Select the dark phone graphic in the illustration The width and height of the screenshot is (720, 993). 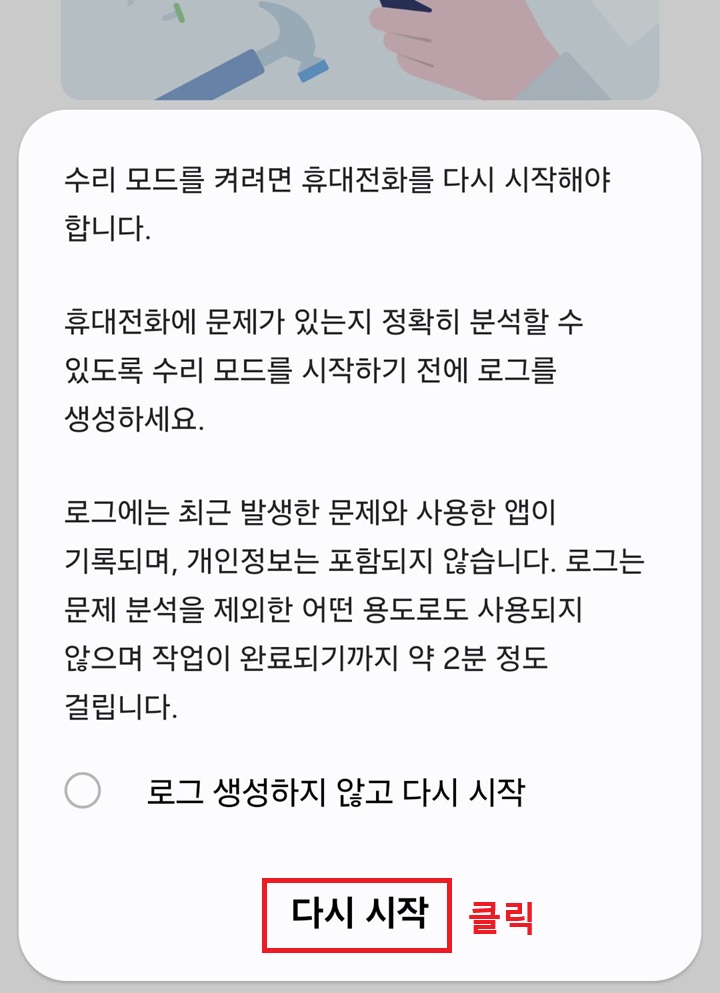point(405,8)
